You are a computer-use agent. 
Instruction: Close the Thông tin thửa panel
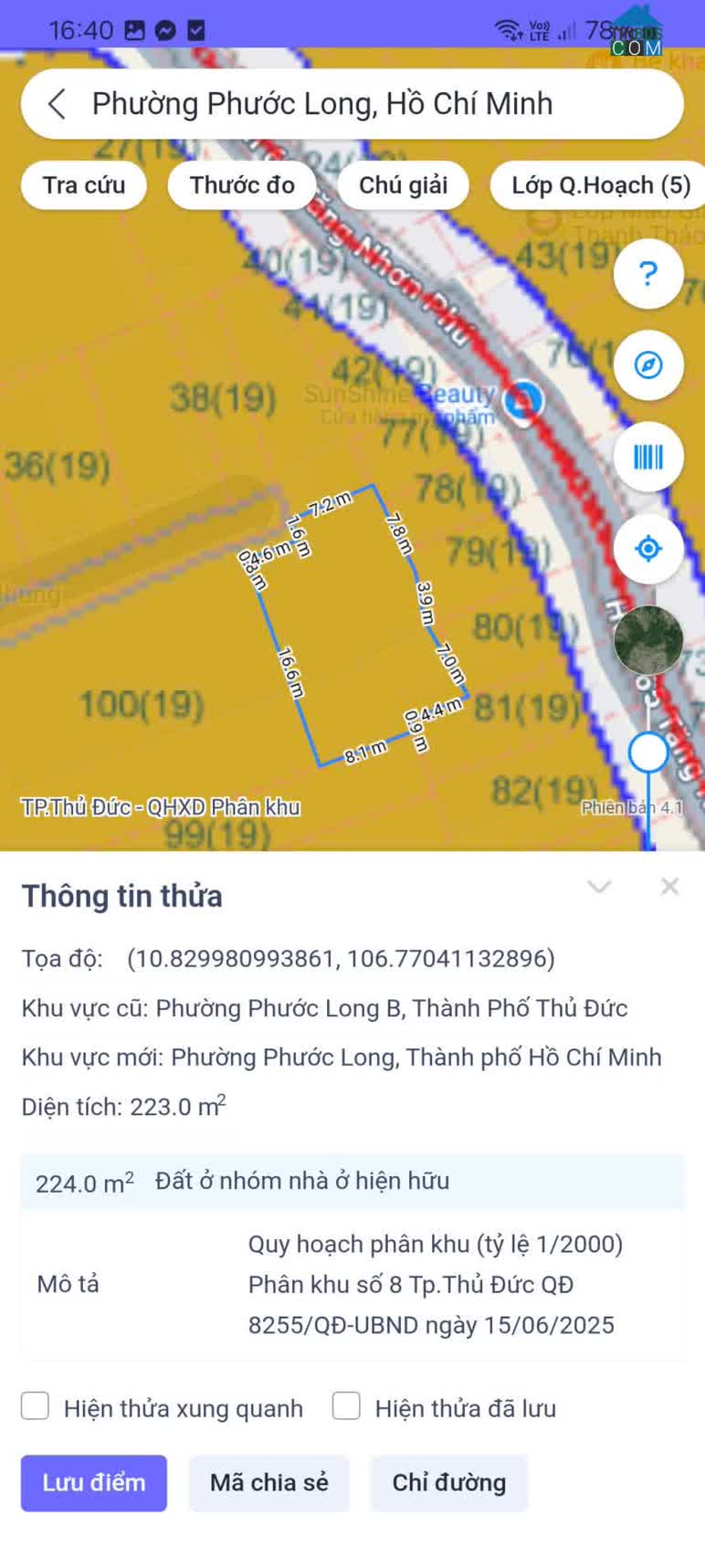tap(669, 887)
